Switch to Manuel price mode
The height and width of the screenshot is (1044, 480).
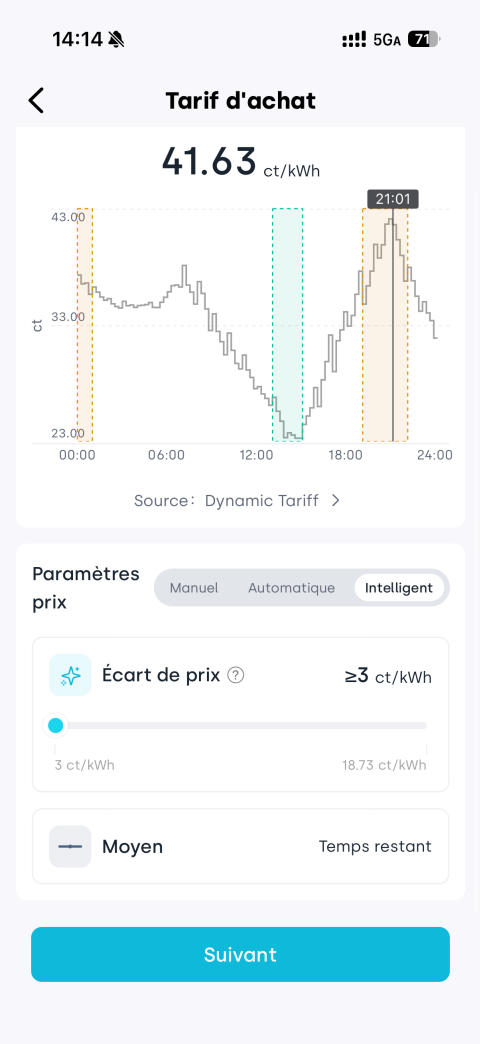click(194, 588)
